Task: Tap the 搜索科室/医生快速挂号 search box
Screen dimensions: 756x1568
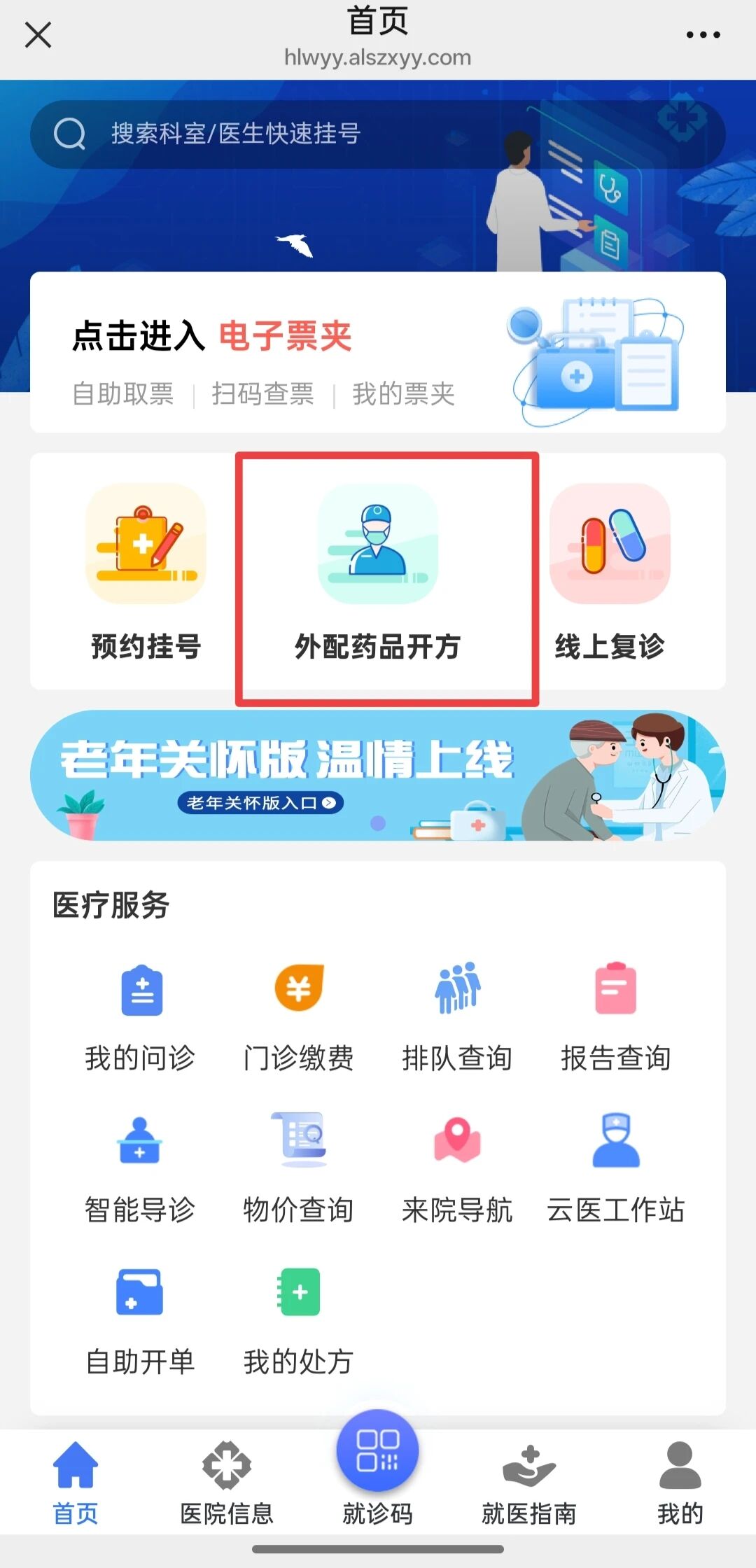Action: pos(377,134)
